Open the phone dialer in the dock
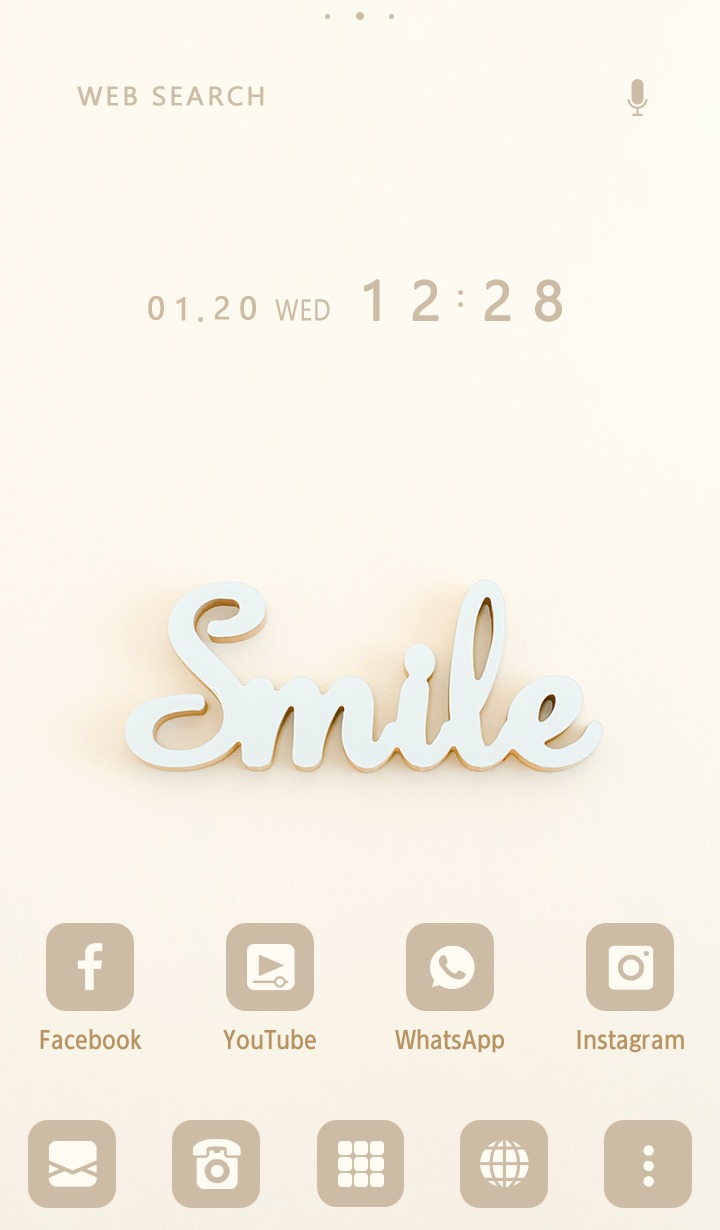720x1230 pixels. [x=216, y=1164]
